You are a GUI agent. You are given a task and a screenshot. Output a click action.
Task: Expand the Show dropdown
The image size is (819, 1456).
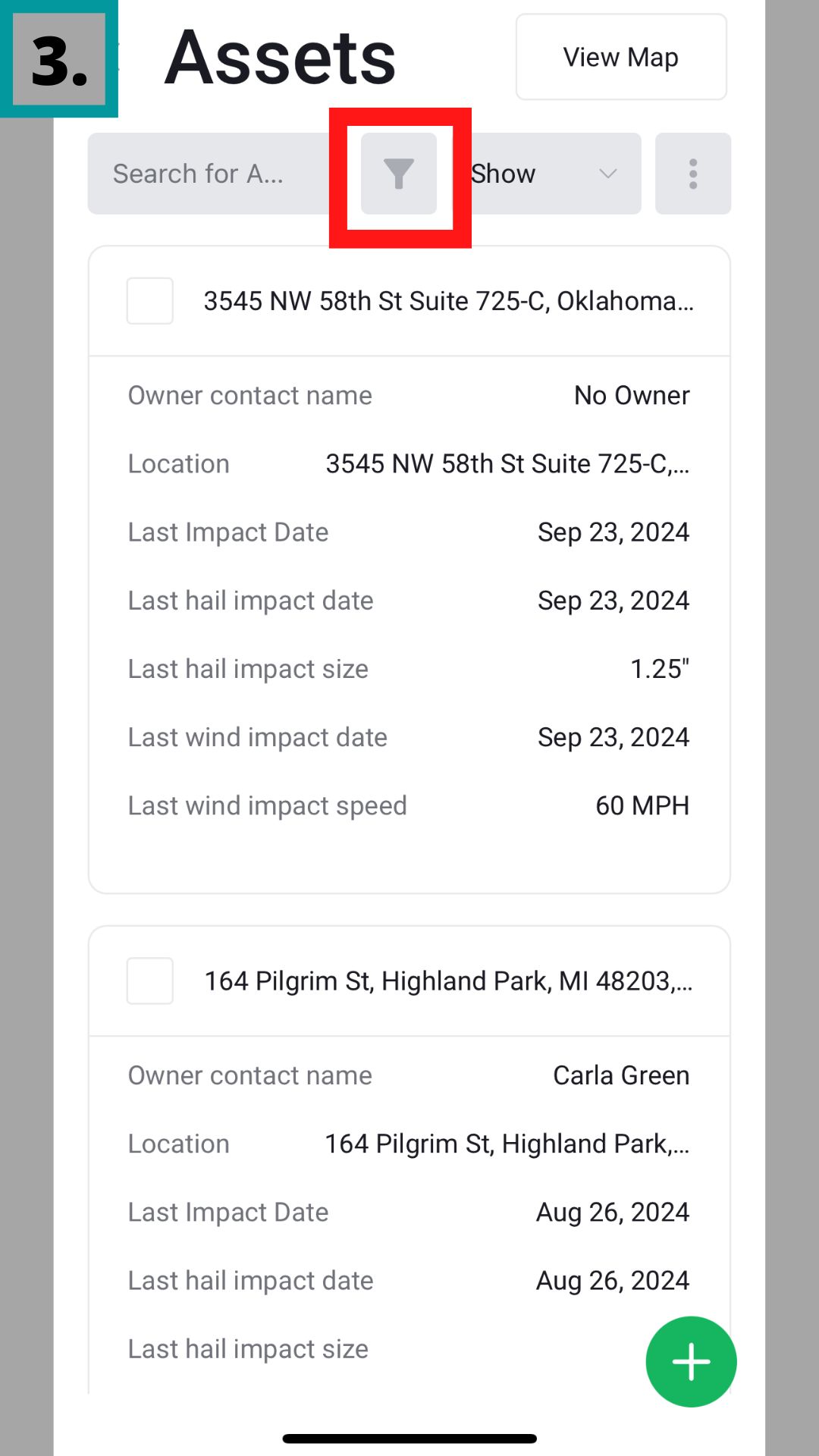(554, 174)
